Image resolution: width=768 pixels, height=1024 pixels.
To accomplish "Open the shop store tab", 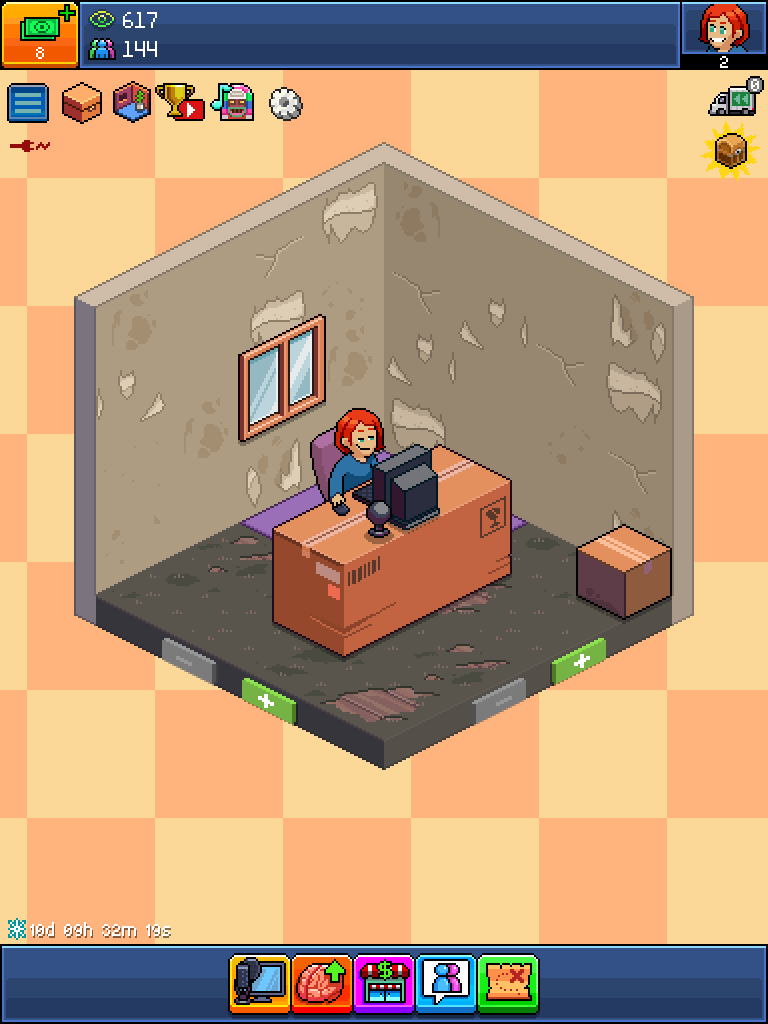I will pyautogui.click(x=384, y=984).
